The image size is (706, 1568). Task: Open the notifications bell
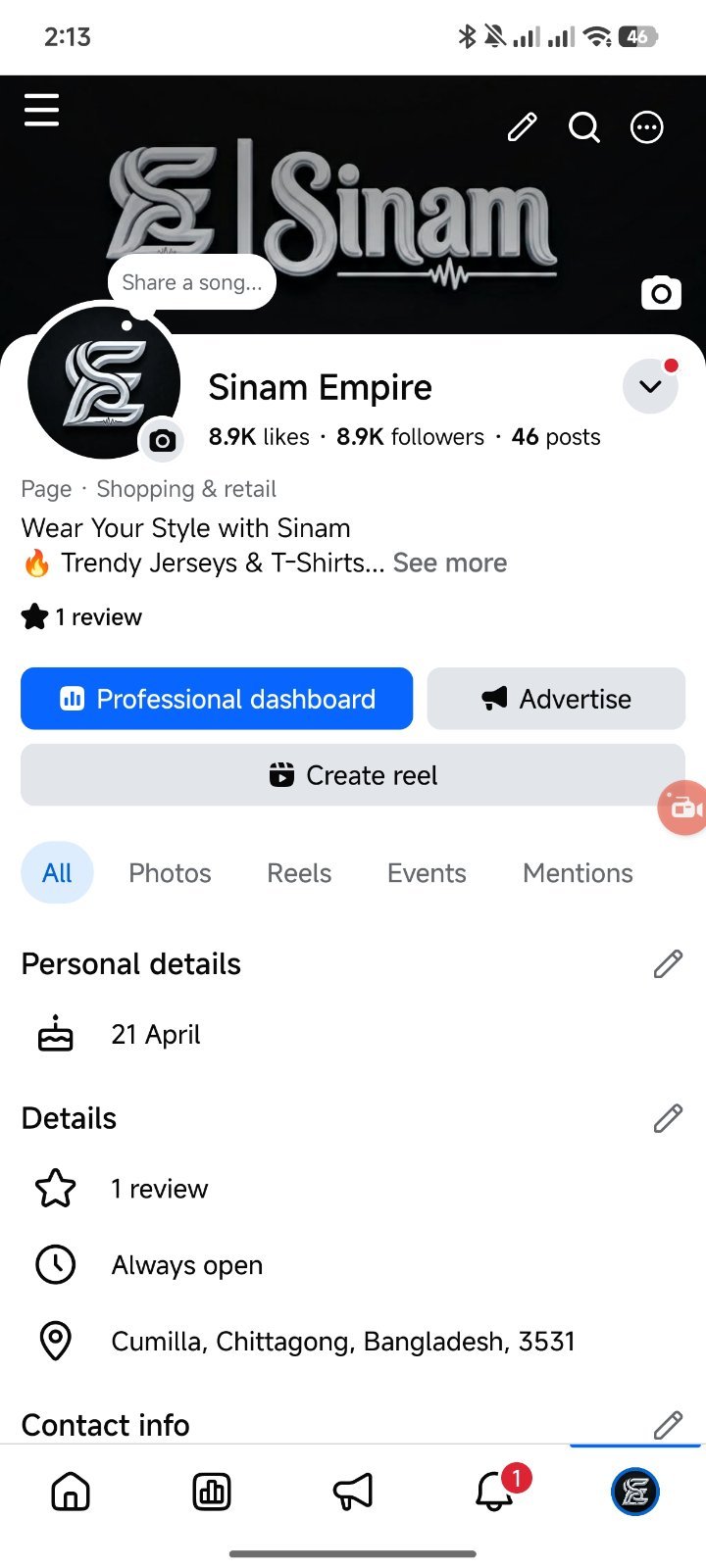coord(495,1492)
